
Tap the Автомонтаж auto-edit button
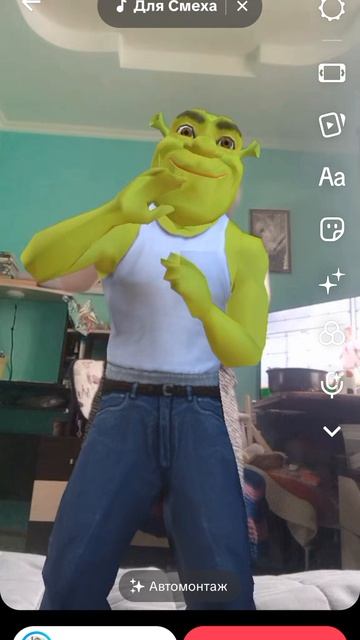(179, 587)
